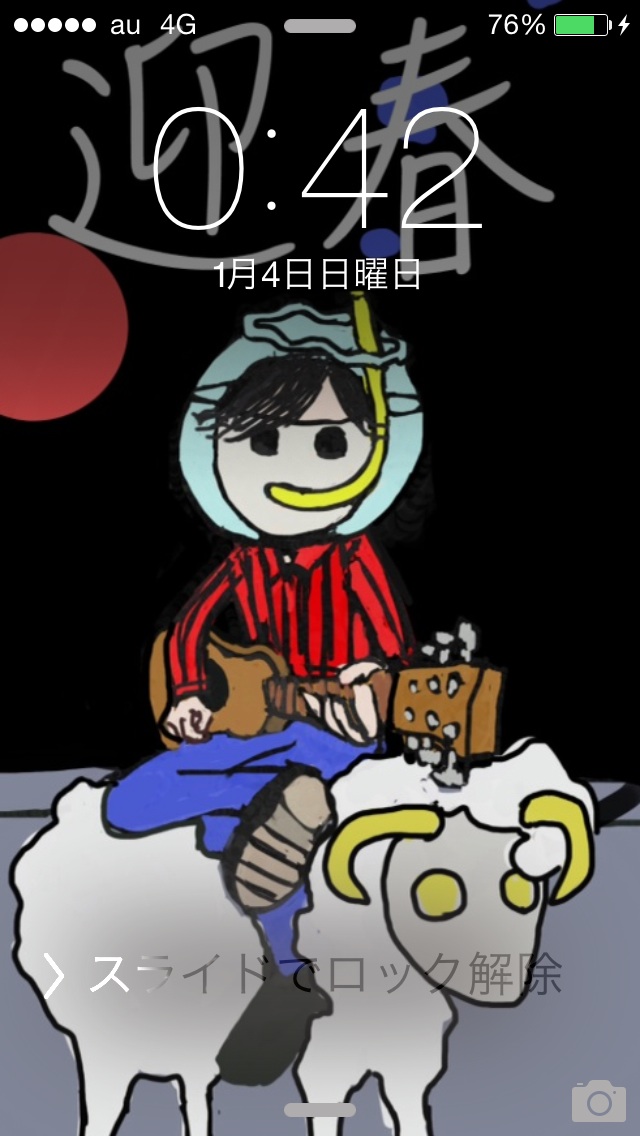The height and width of the screenshot is (1136, 640).
Task: Tap the camera shortcut icon
Action: (x=598, y=1100)
